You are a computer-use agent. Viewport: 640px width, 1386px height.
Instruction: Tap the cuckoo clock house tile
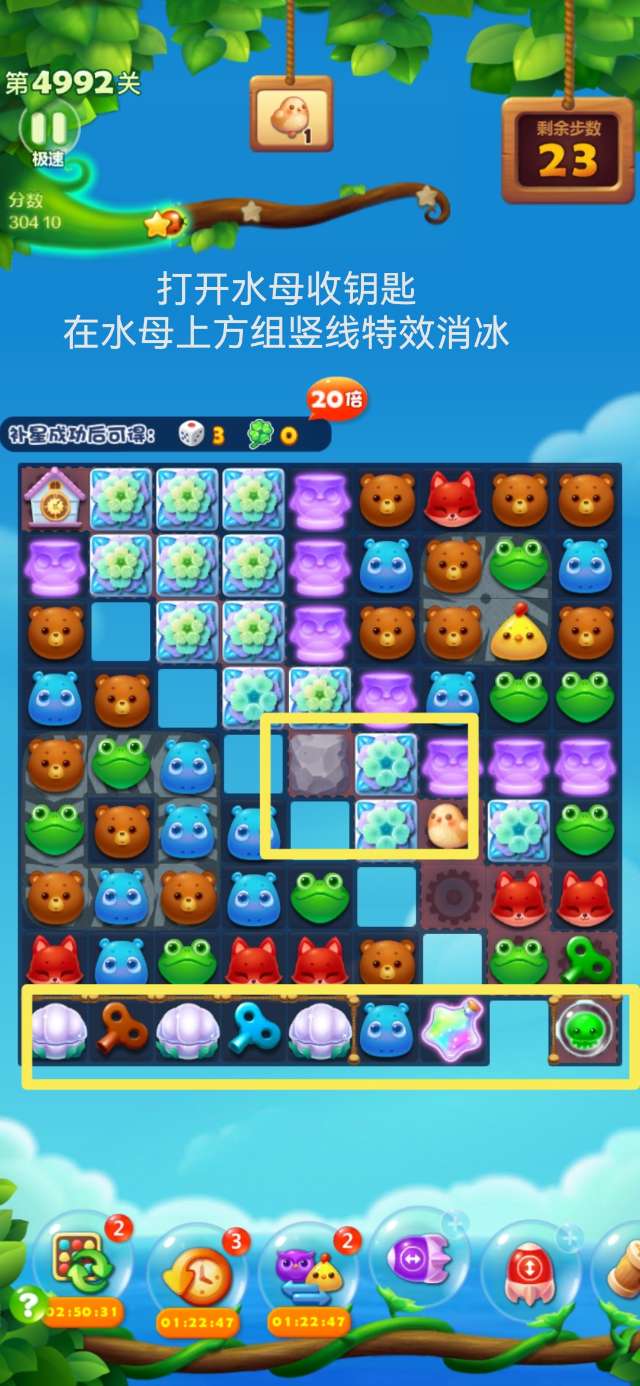tap(54, 497)
